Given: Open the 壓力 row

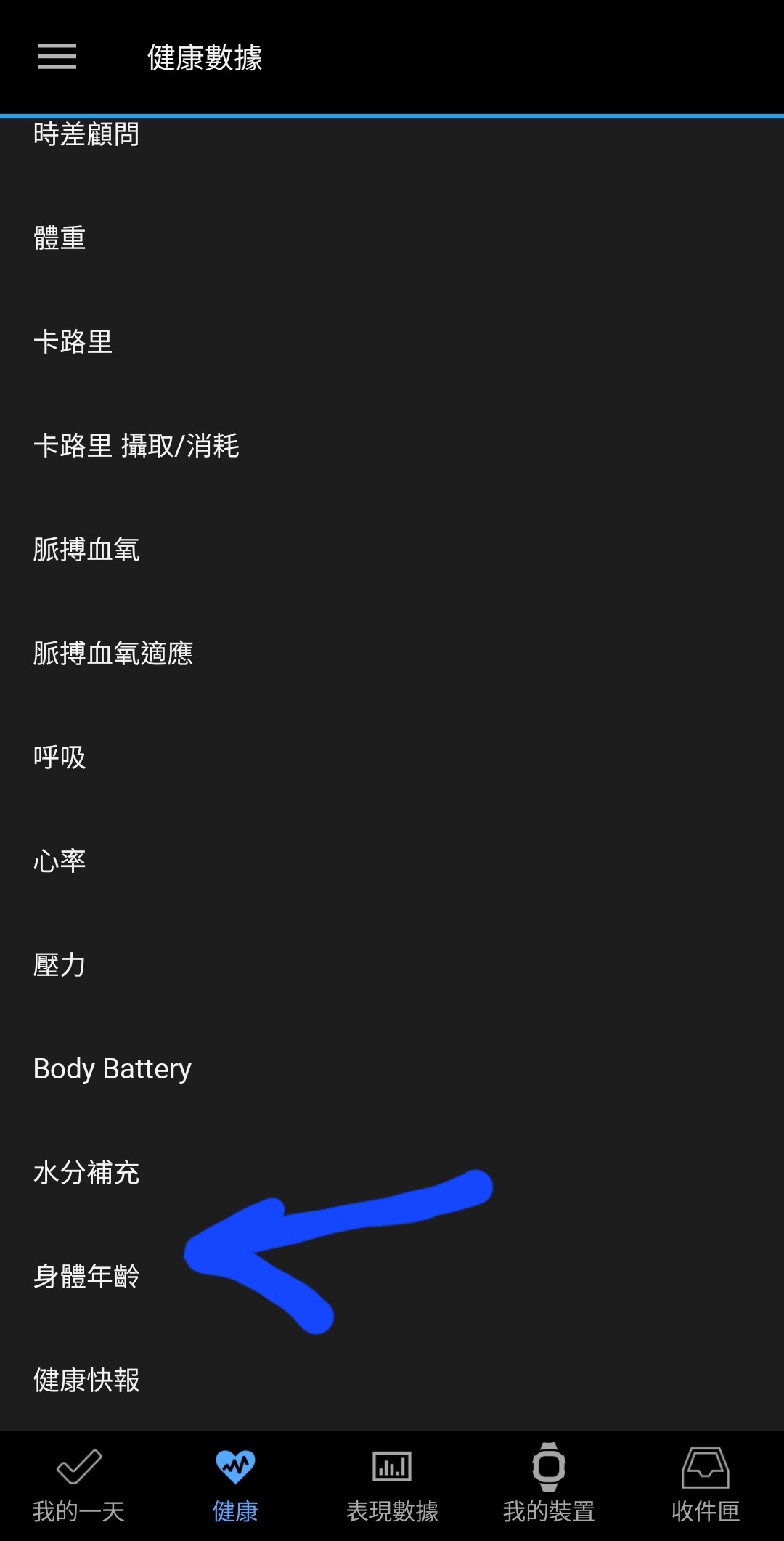Looking at the screenshot, I should [392, 965].
